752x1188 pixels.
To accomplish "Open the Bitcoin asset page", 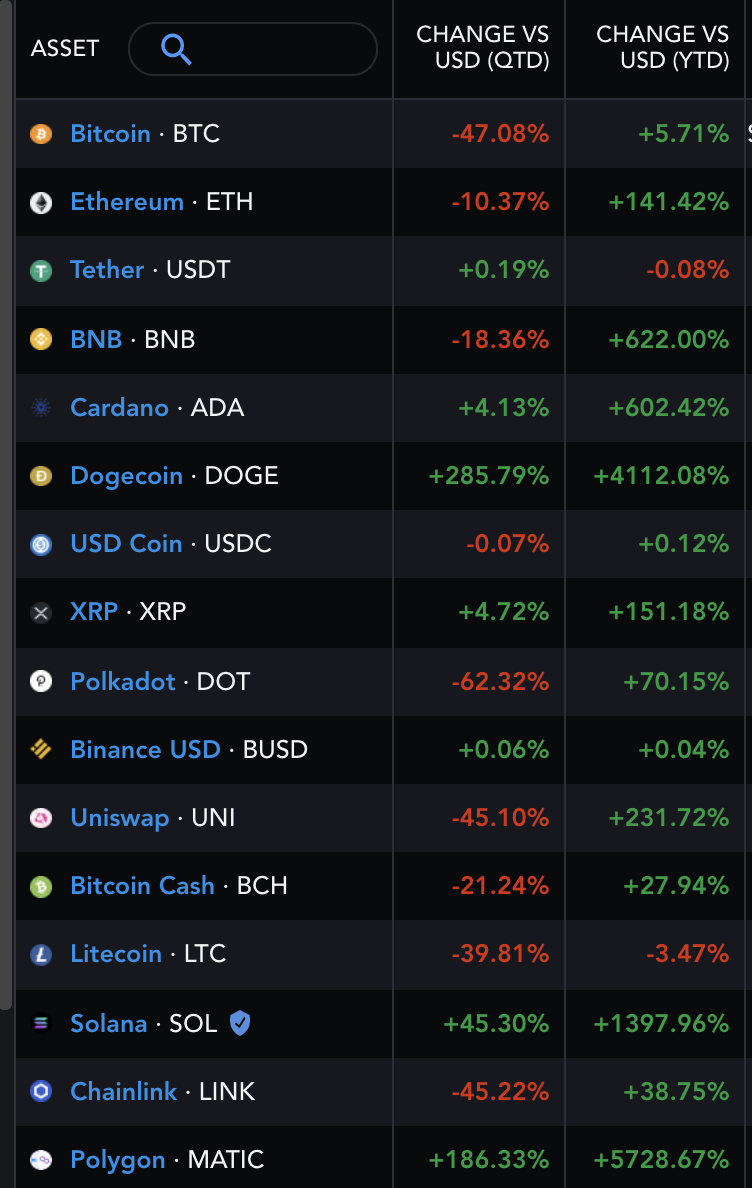I will (110, 133).
